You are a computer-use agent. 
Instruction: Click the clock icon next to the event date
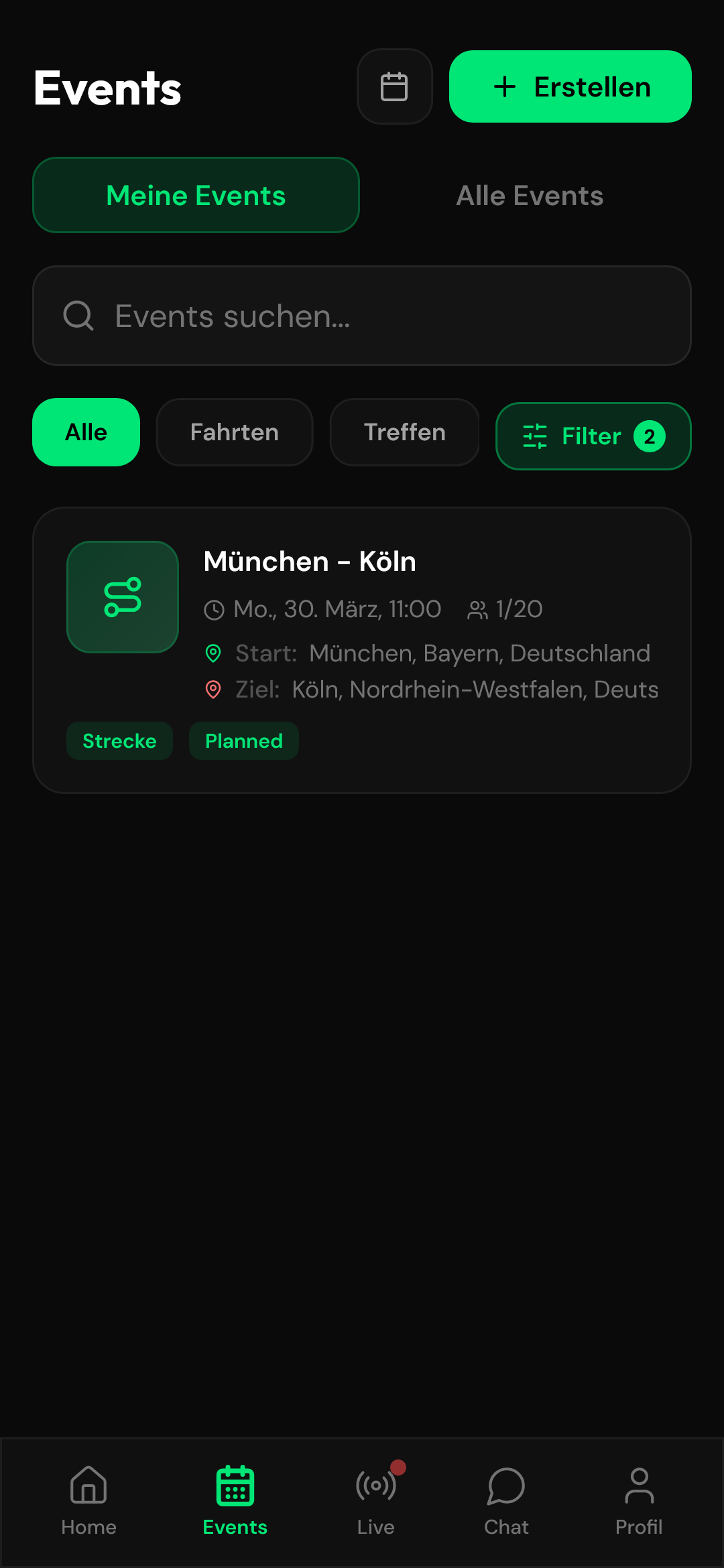coord(214,609)
